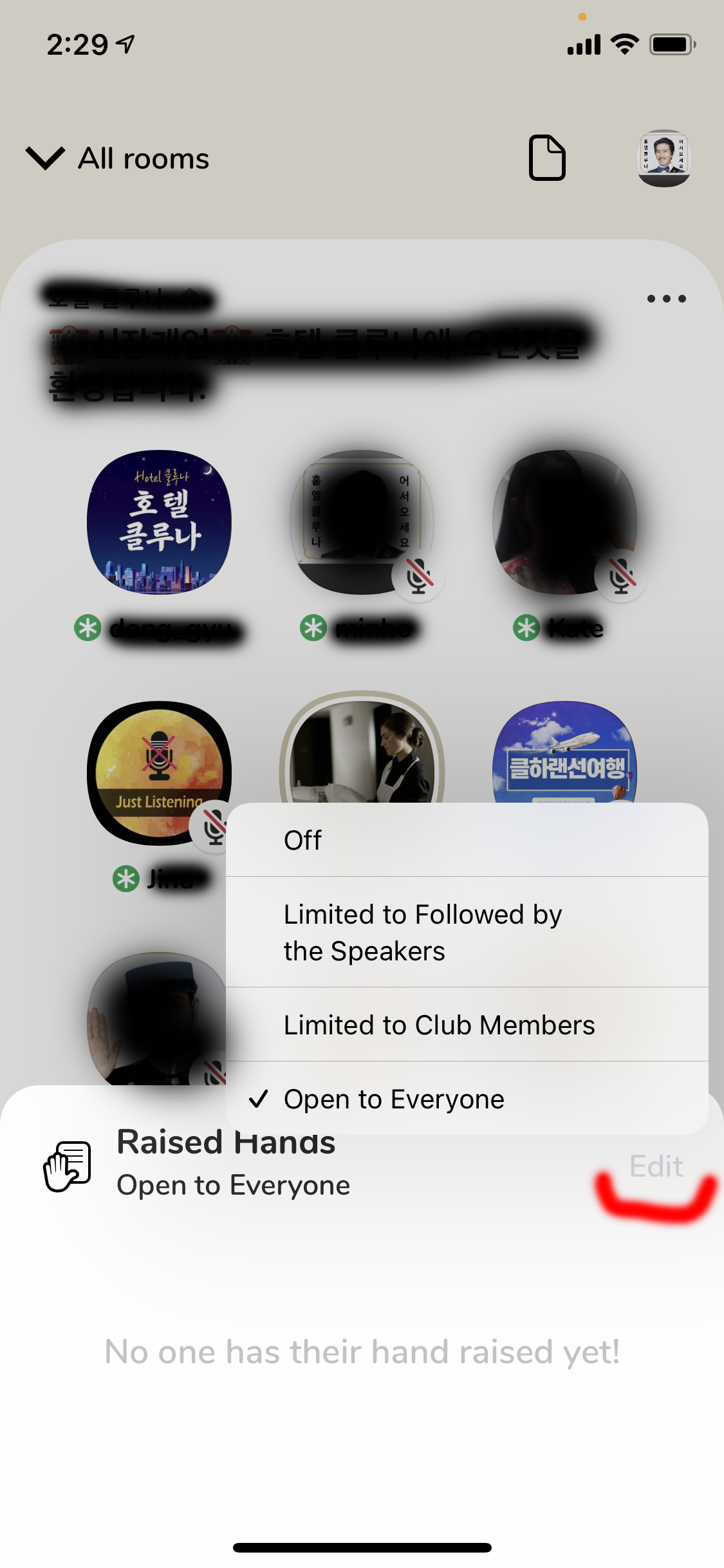Open the shared document icon at top
The height and width of the screenshot is (1568, 724).
(x=546, y=157)
